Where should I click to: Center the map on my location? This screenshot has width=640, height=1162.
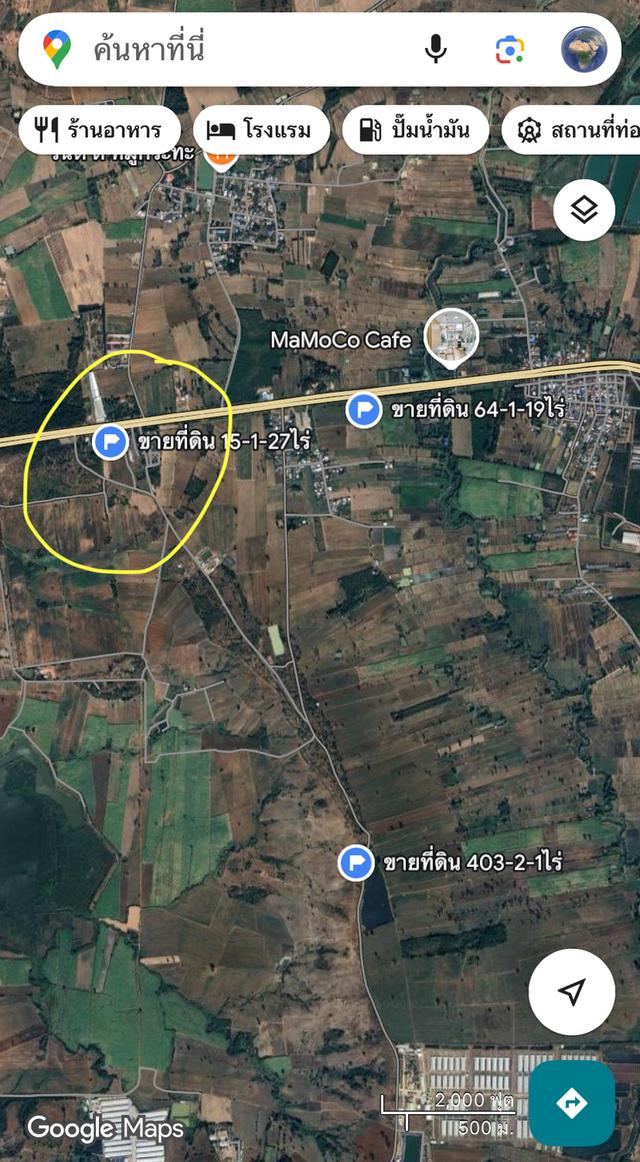[571, 992]
